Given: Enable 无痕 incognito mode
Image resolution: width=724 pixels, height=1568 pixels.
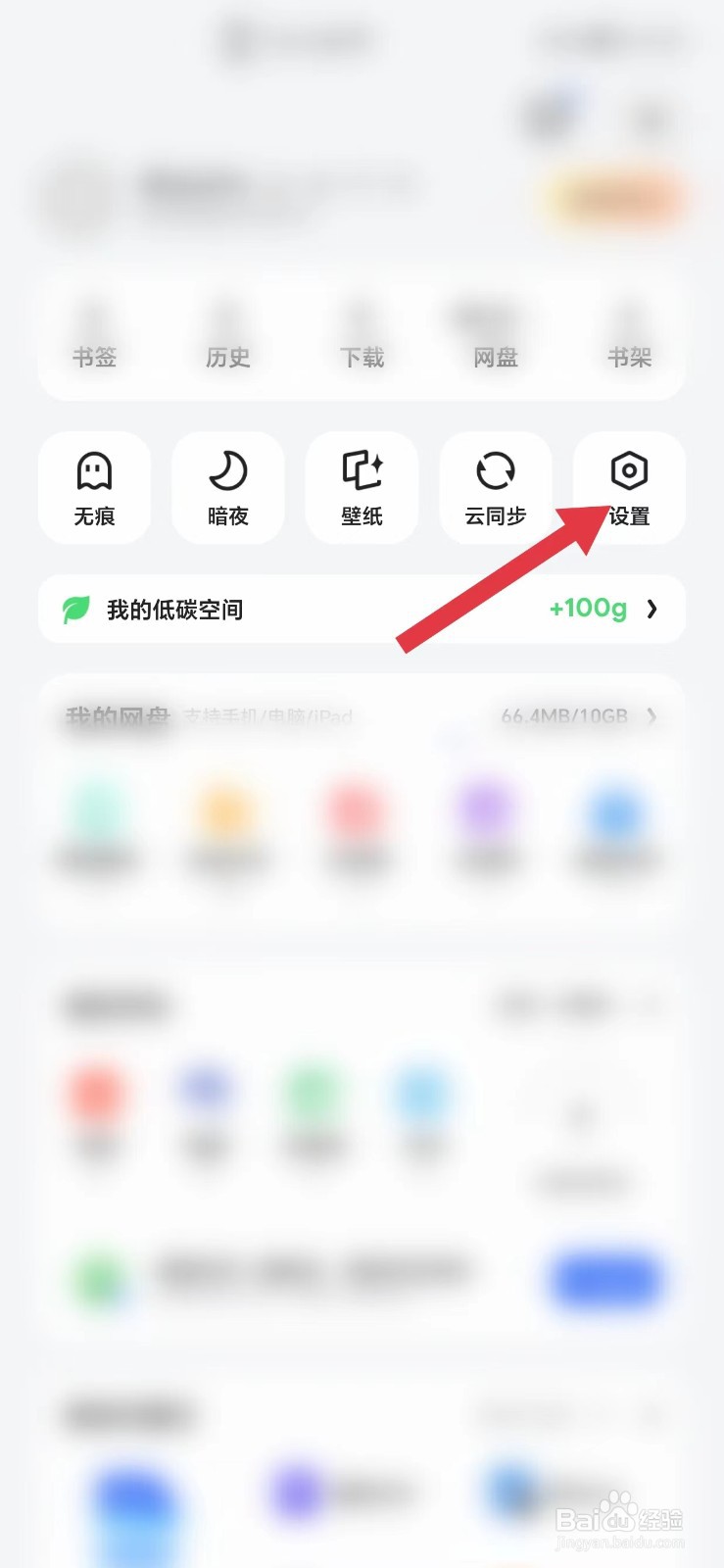Looking at the screenshot, I should tap(94, 488).
